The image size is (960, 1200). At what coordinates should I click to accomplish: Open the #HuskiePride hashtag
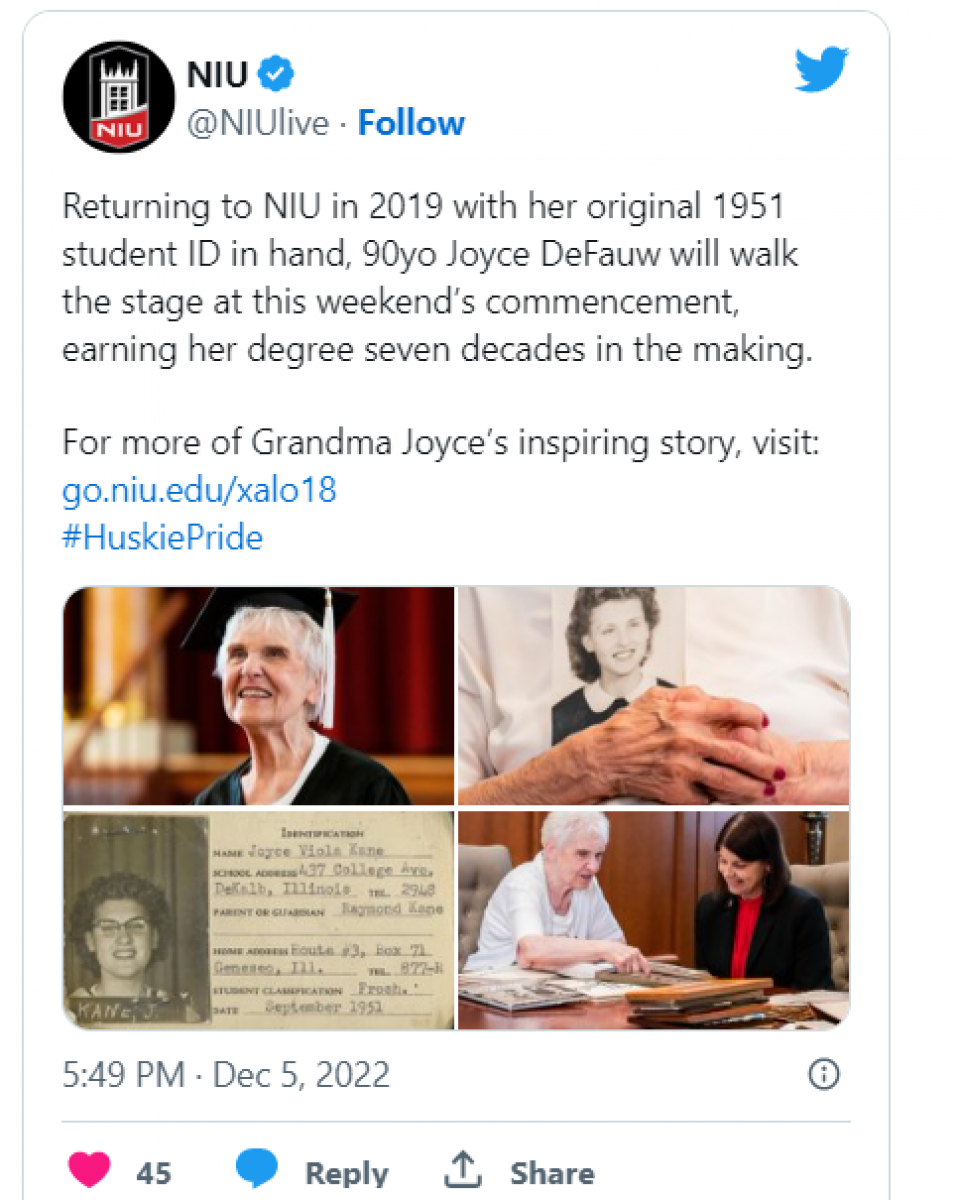point(162,538)
